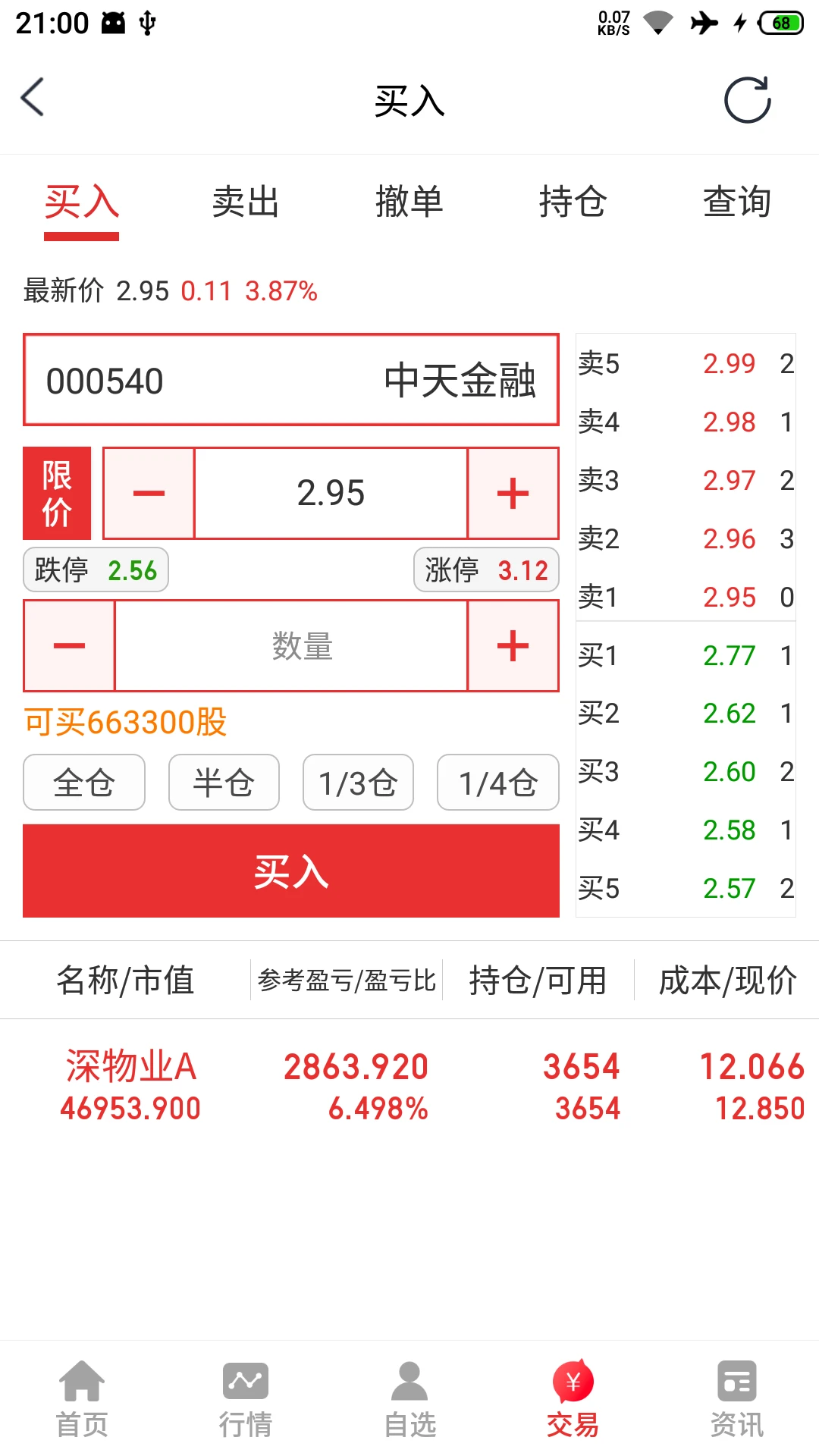Select the 交易 trading icon

pos(573,1399)
